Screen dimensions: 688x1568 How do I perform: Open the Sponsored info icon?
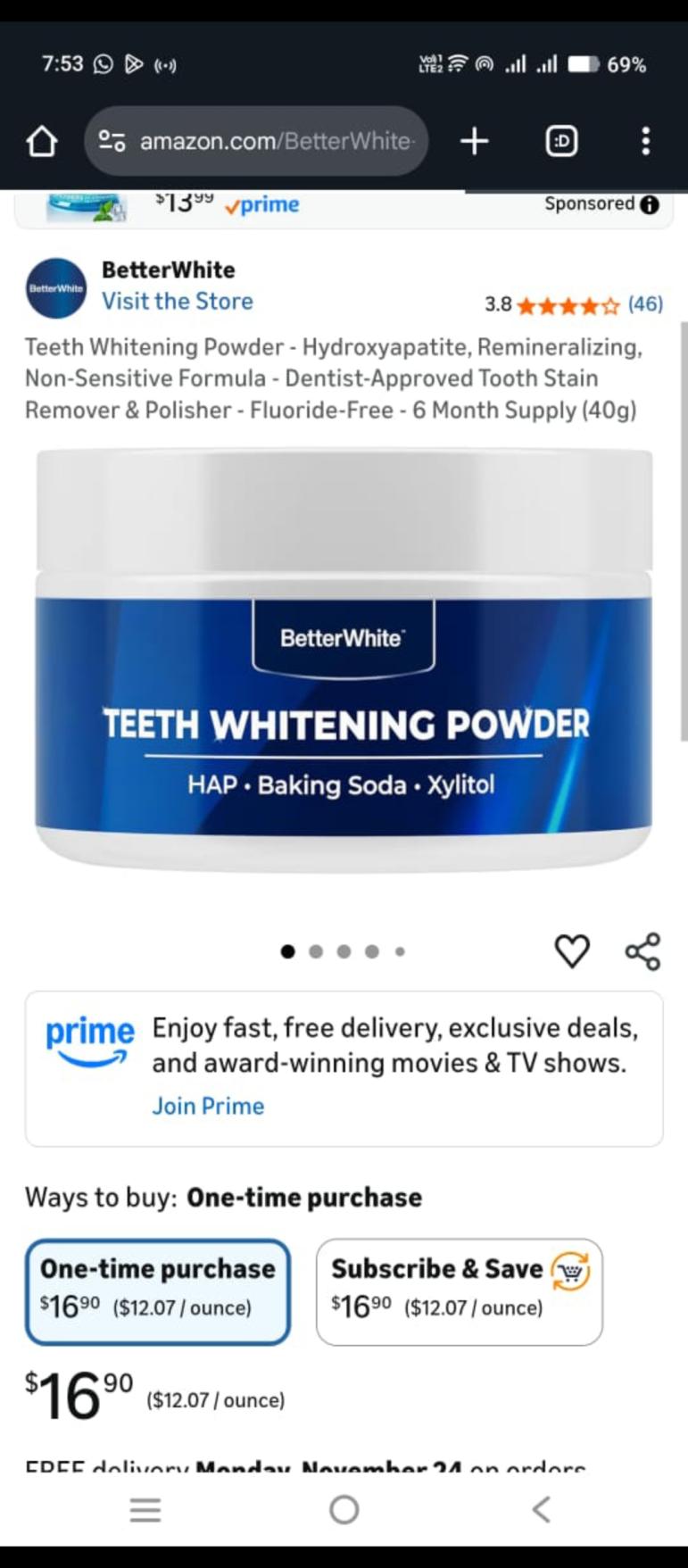(x=651, y=204)
